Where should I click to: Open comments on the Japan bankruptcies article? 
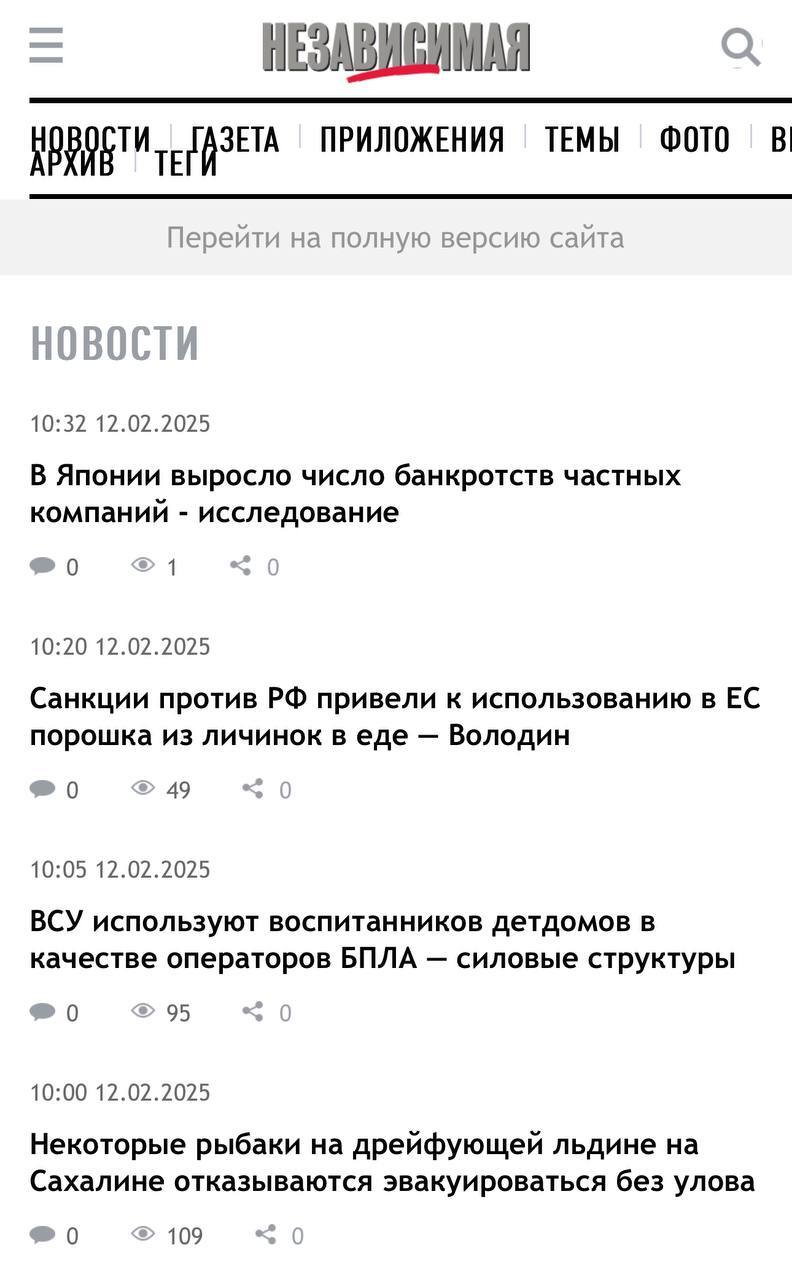54,567
